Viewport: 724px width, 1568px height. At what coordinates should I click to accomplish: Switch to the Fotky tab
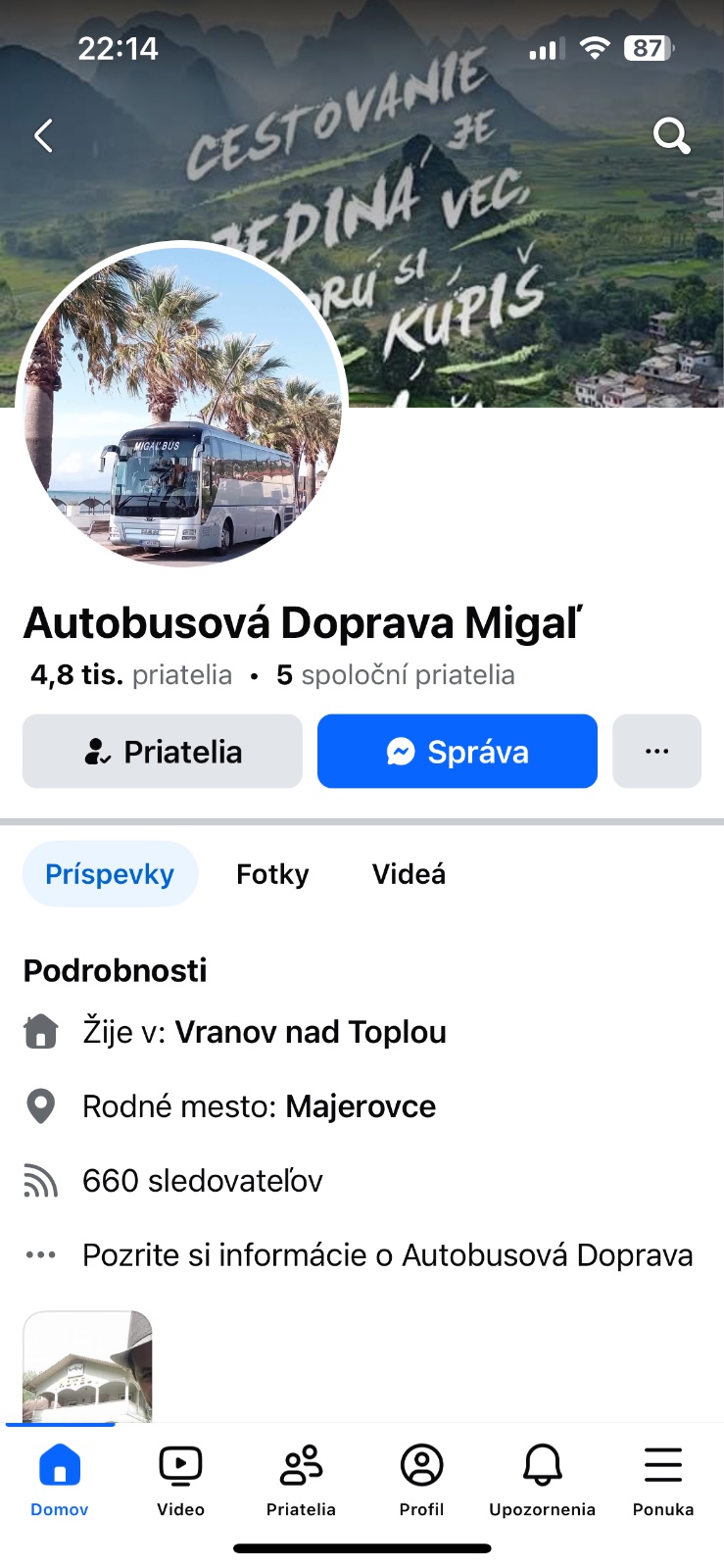(272, 873)
